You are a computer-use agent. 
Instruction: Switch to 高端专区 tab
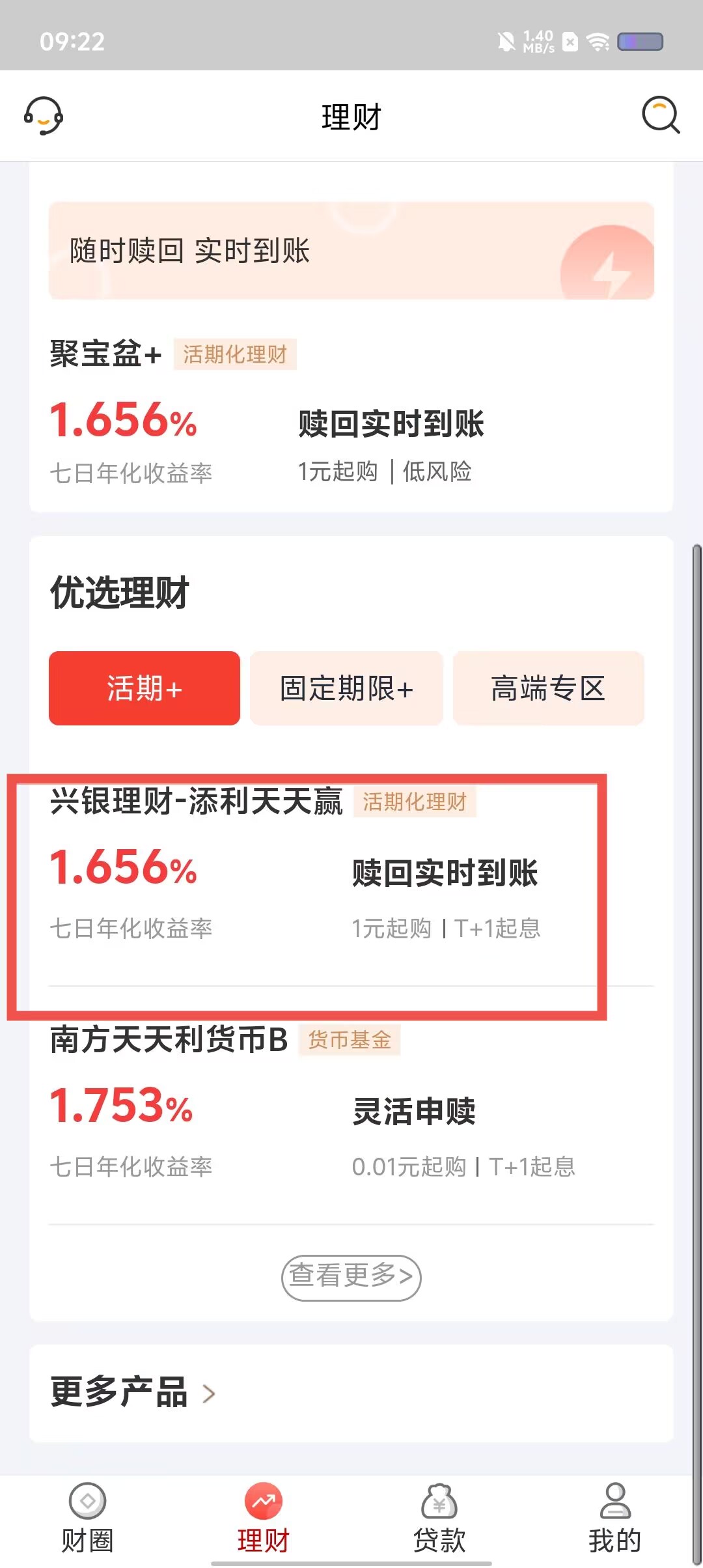(x=548, y=688)
